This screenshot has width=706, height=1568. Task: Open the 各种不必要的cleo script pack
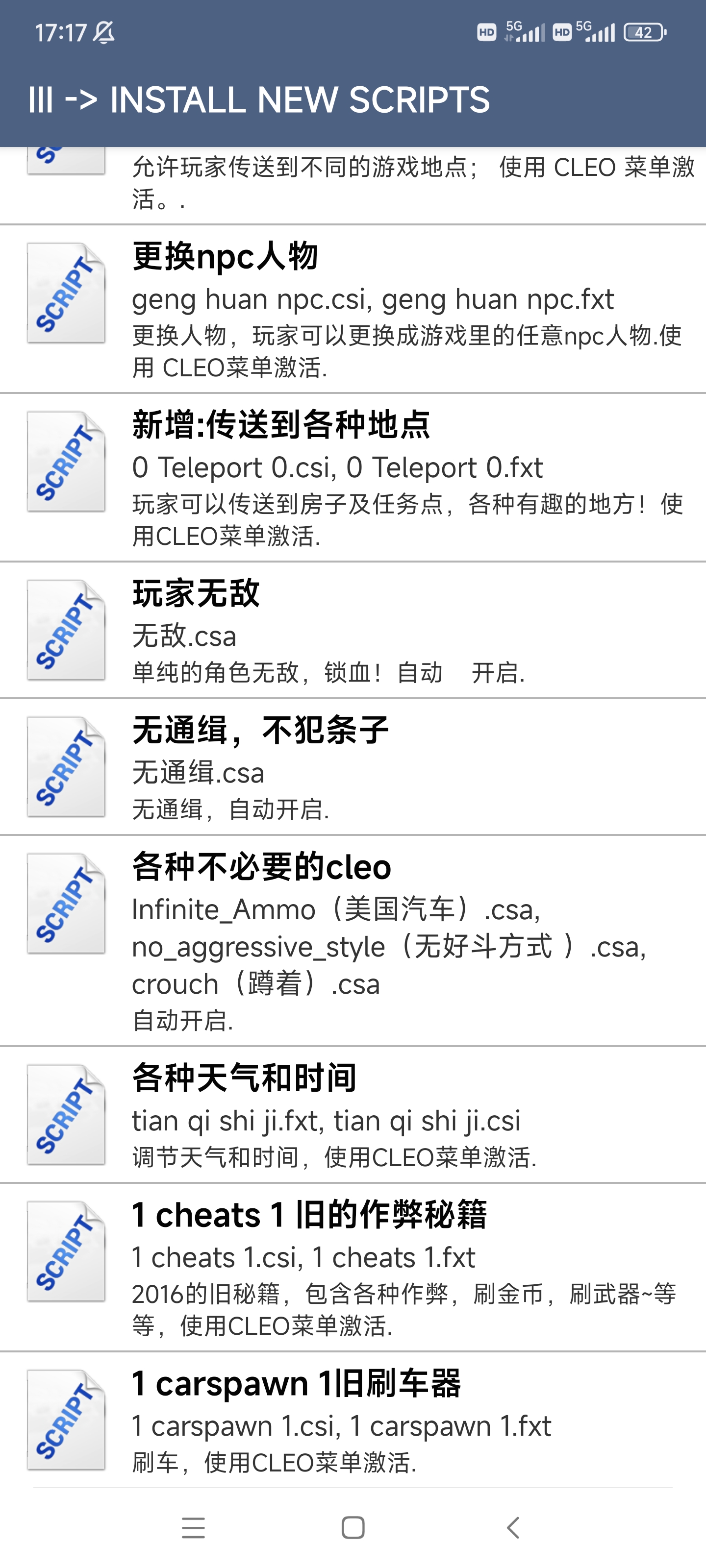353,941
